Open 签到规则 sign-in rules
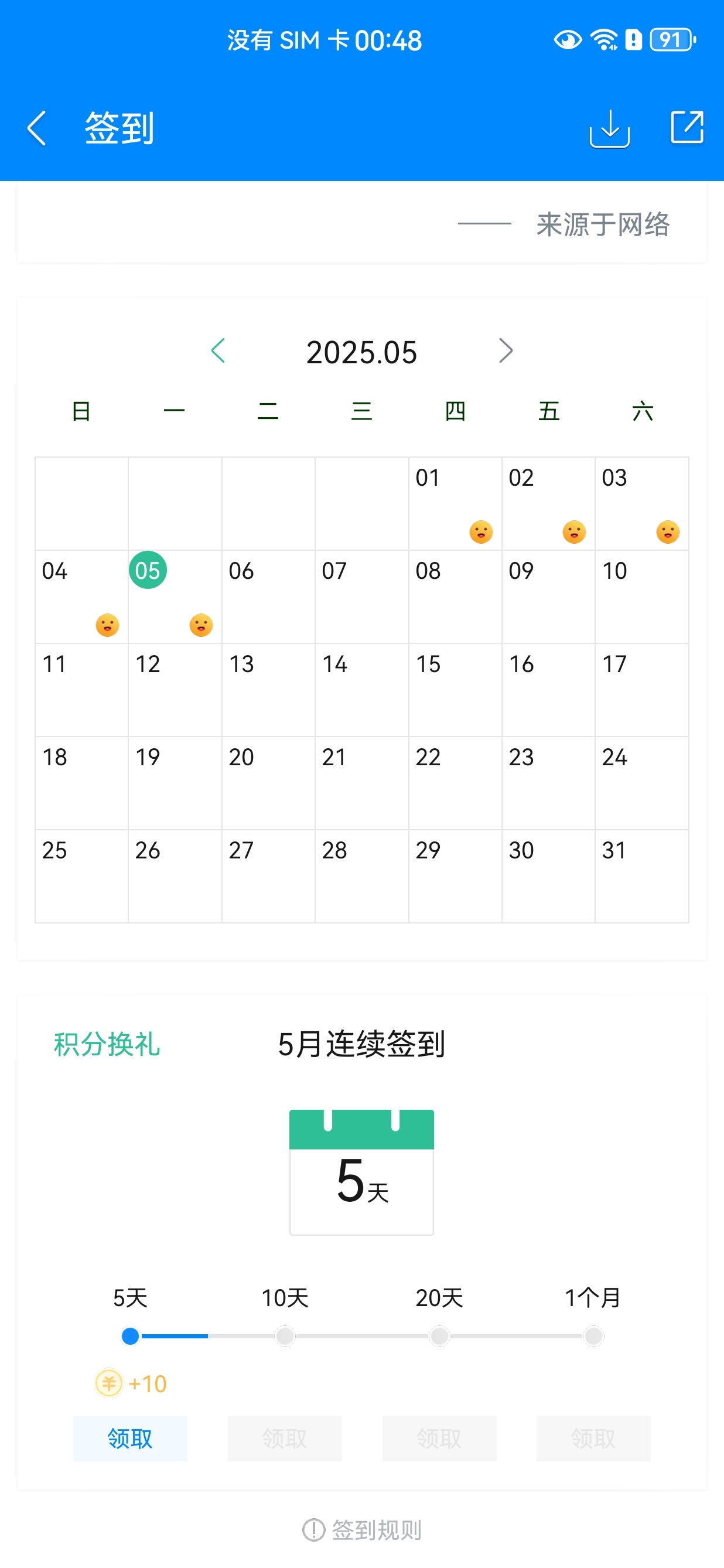The image size is (724, 1568). (362, 1530)
